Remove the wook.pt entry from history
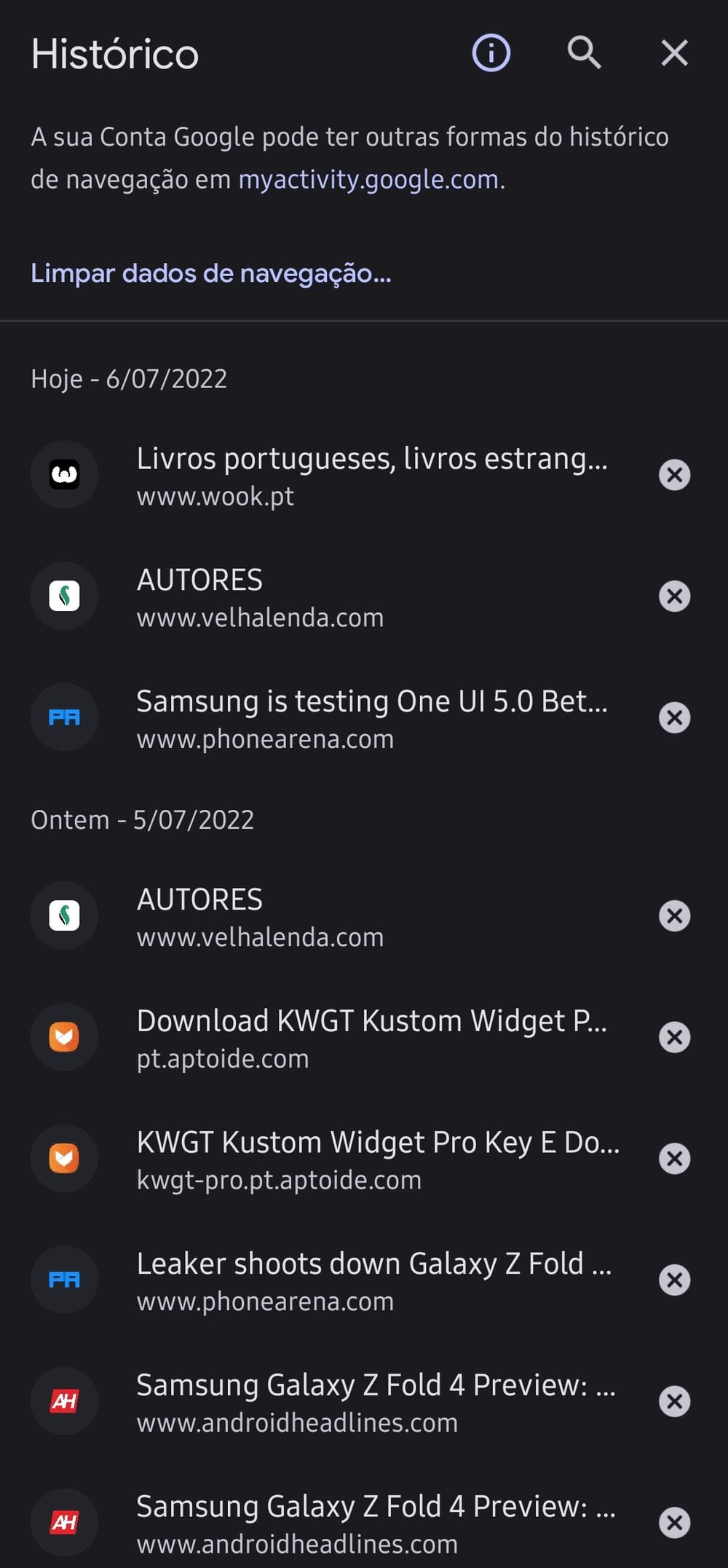 click(675, 475)
